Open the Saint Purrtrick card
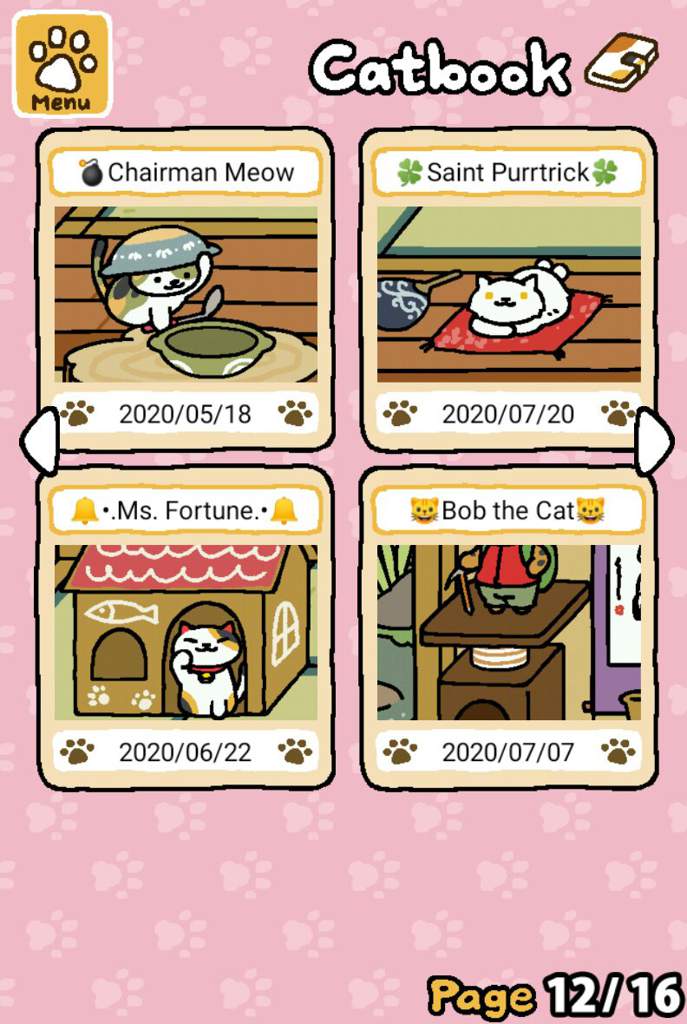Screen dimensions: 687x1024 508,292
